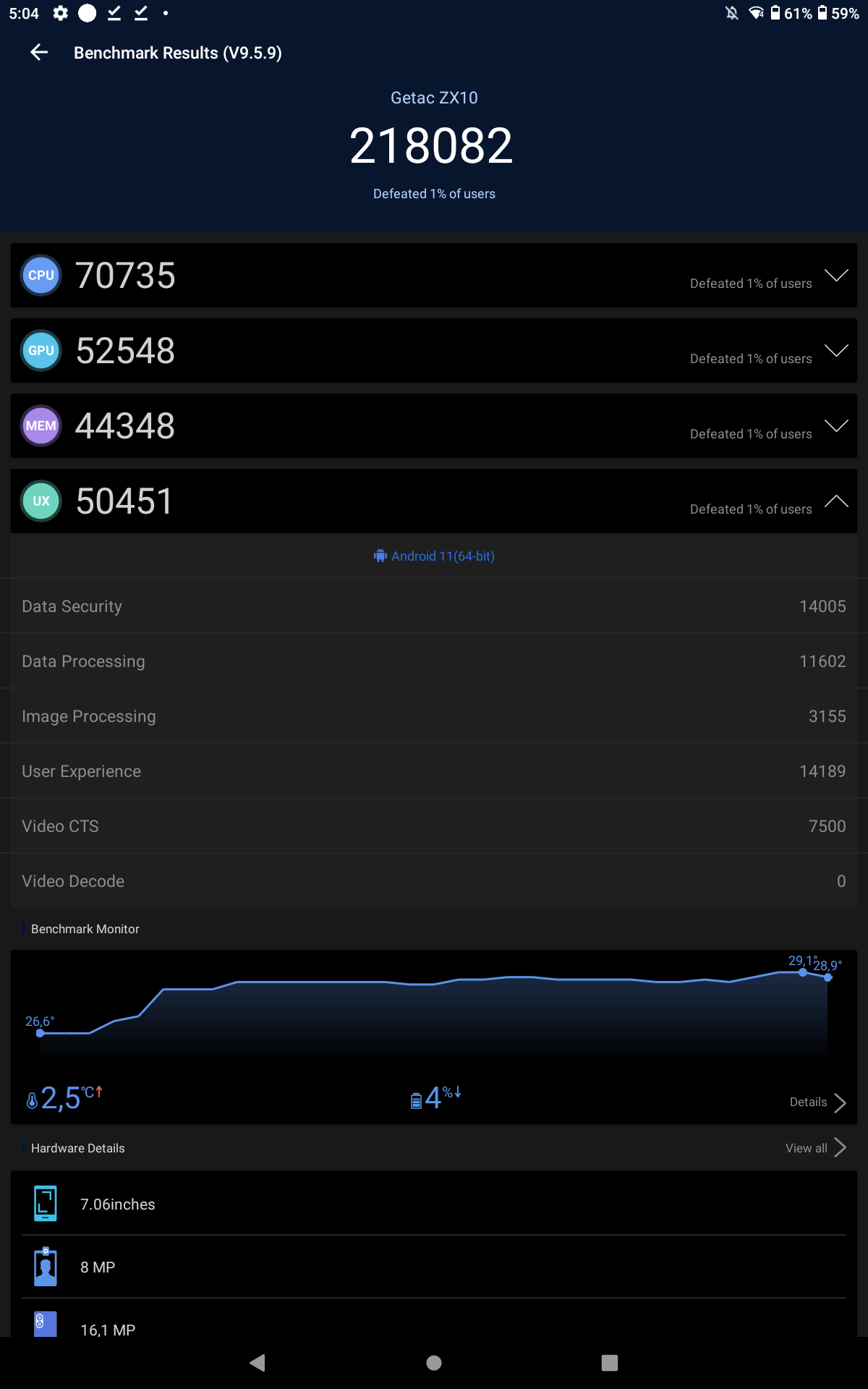Image resolution: width=868 pixels, height=1389 pixels.
Task: Expand the MEM score section
Action: 836,426
